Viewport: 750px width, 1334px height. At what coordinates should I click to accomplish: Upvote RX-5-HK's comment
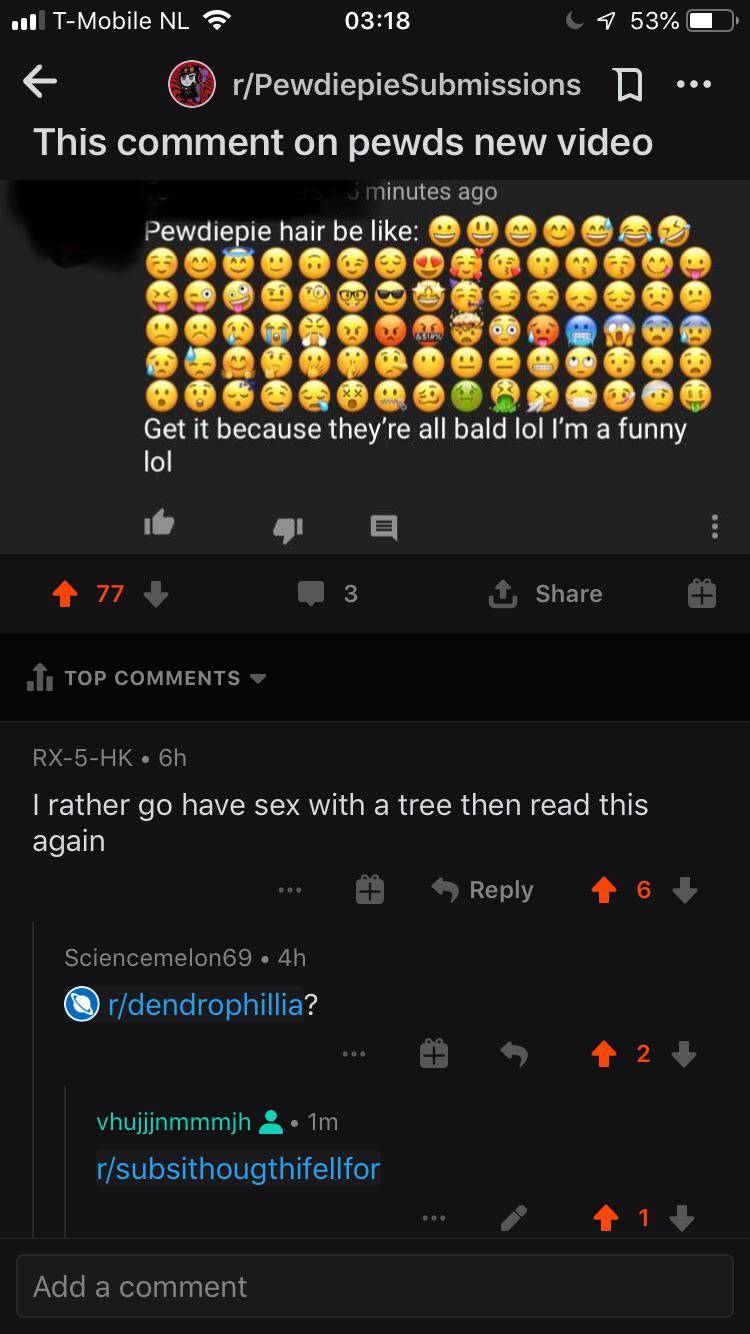pyautogui.click(x=603, y=890)
